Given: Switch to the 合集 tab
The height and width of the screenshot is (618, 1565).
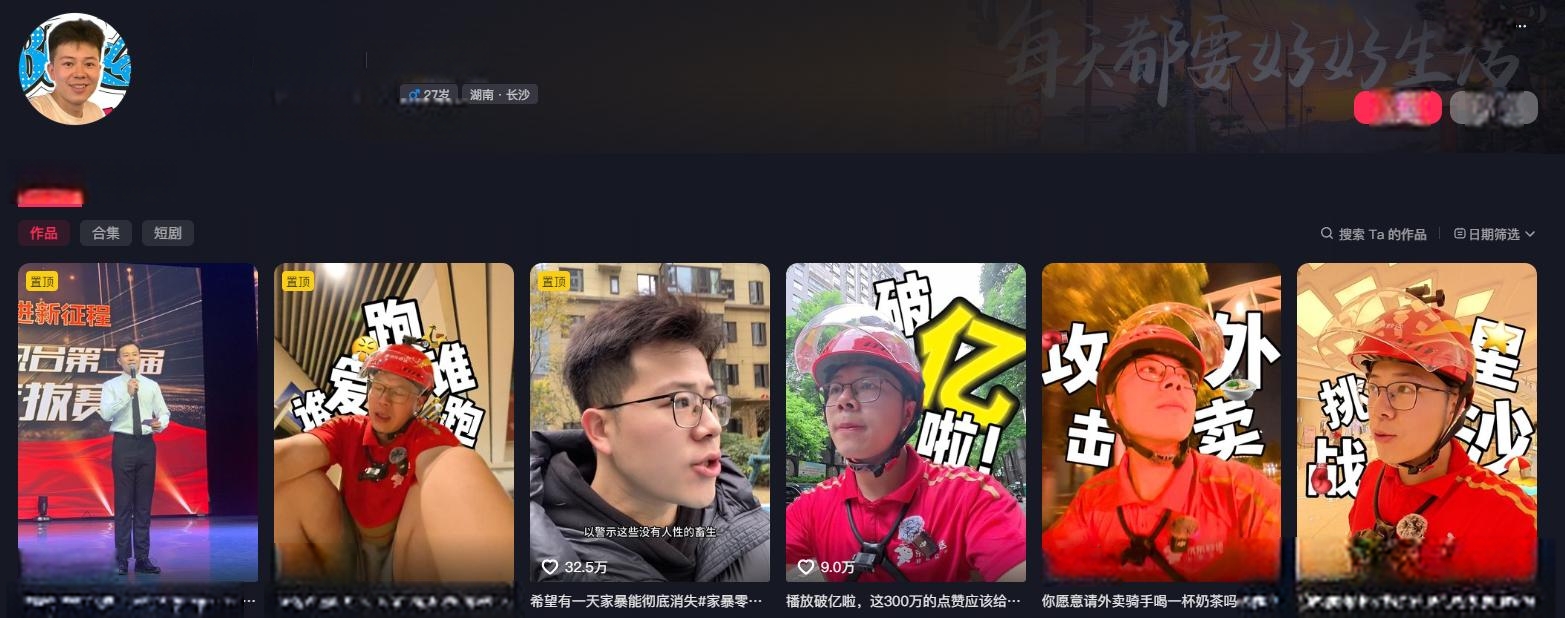Looking at the screenshot, I should tap(106, 233).
